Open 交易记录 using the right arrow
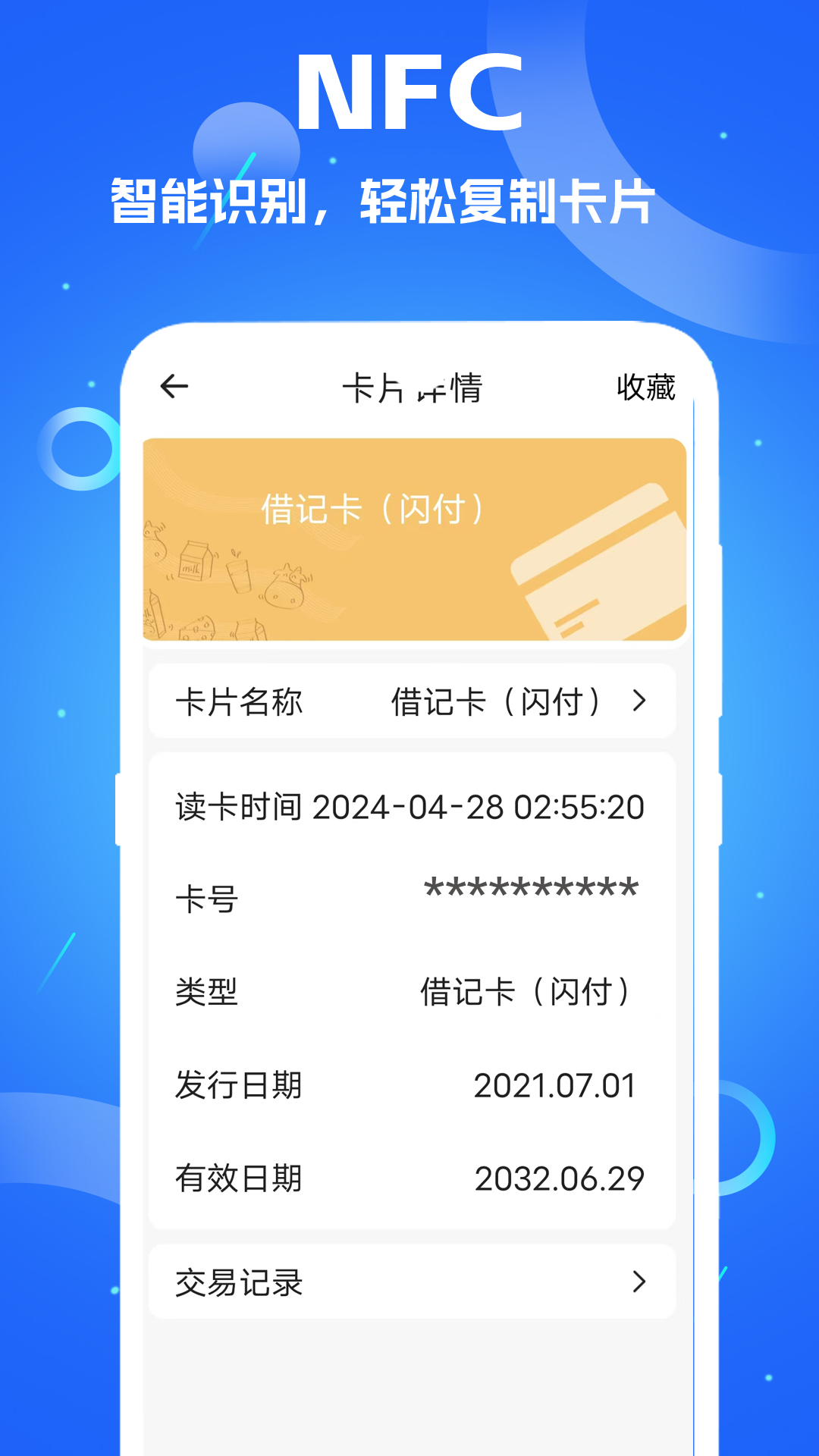 tap(639, 1282)
